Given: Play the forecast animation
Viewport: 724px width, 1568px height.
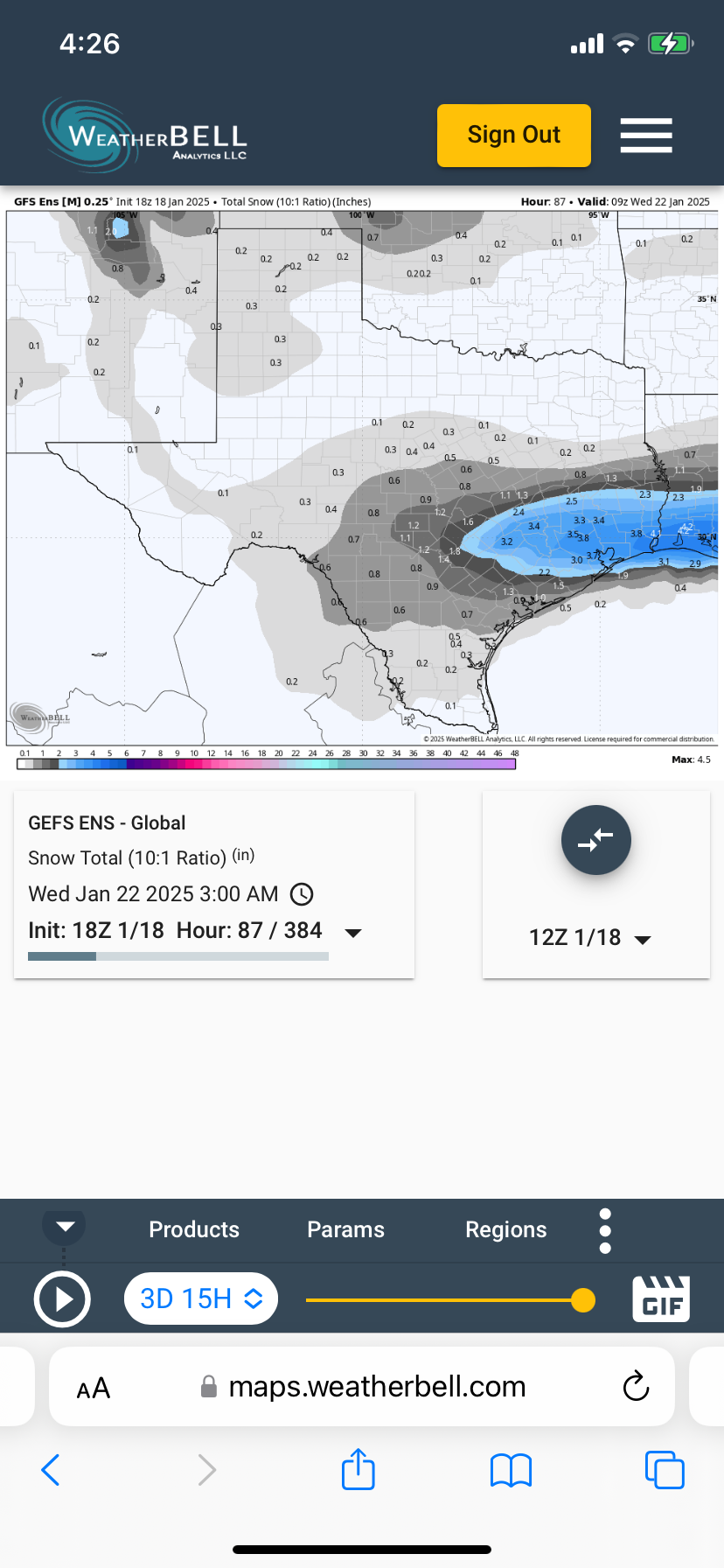Looking at the screenshot, I should point(62,1299).
